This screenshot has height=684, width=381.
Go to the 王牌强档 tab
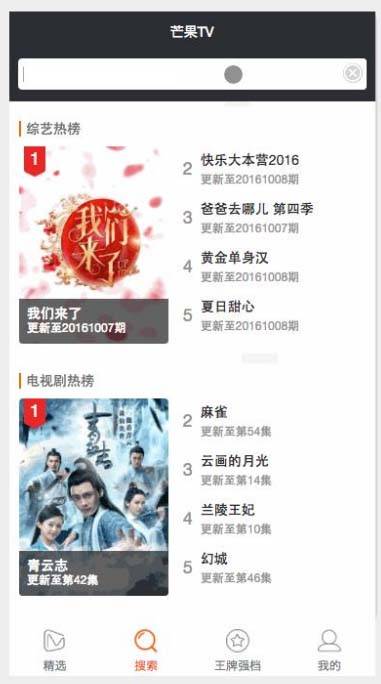coord(237,650)
